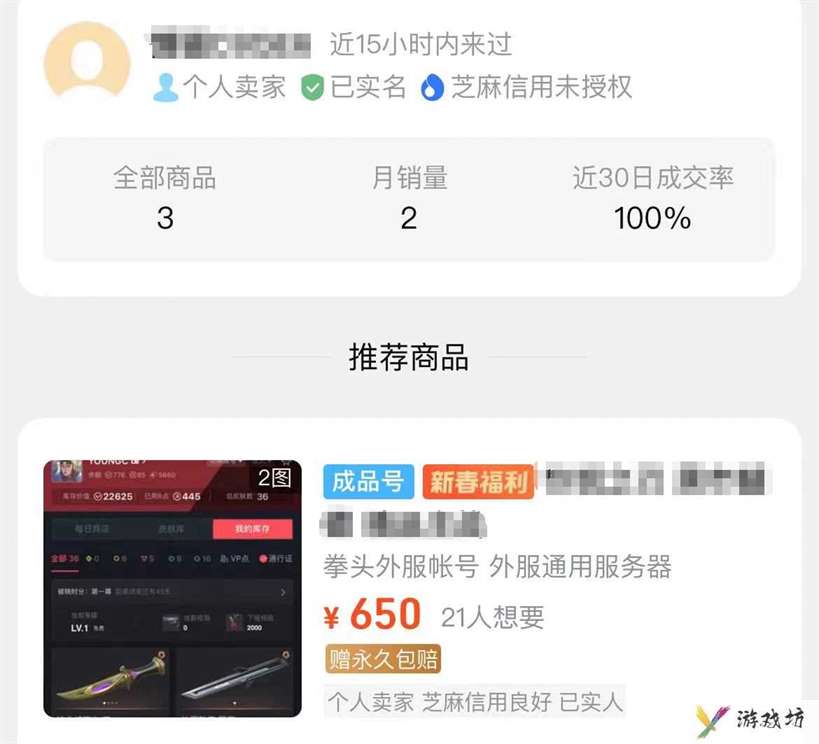View the product's 2图 screenshot thumbnail
Image resolution: width=819 pixels, height=744 pixels.
tap(172, 588)
